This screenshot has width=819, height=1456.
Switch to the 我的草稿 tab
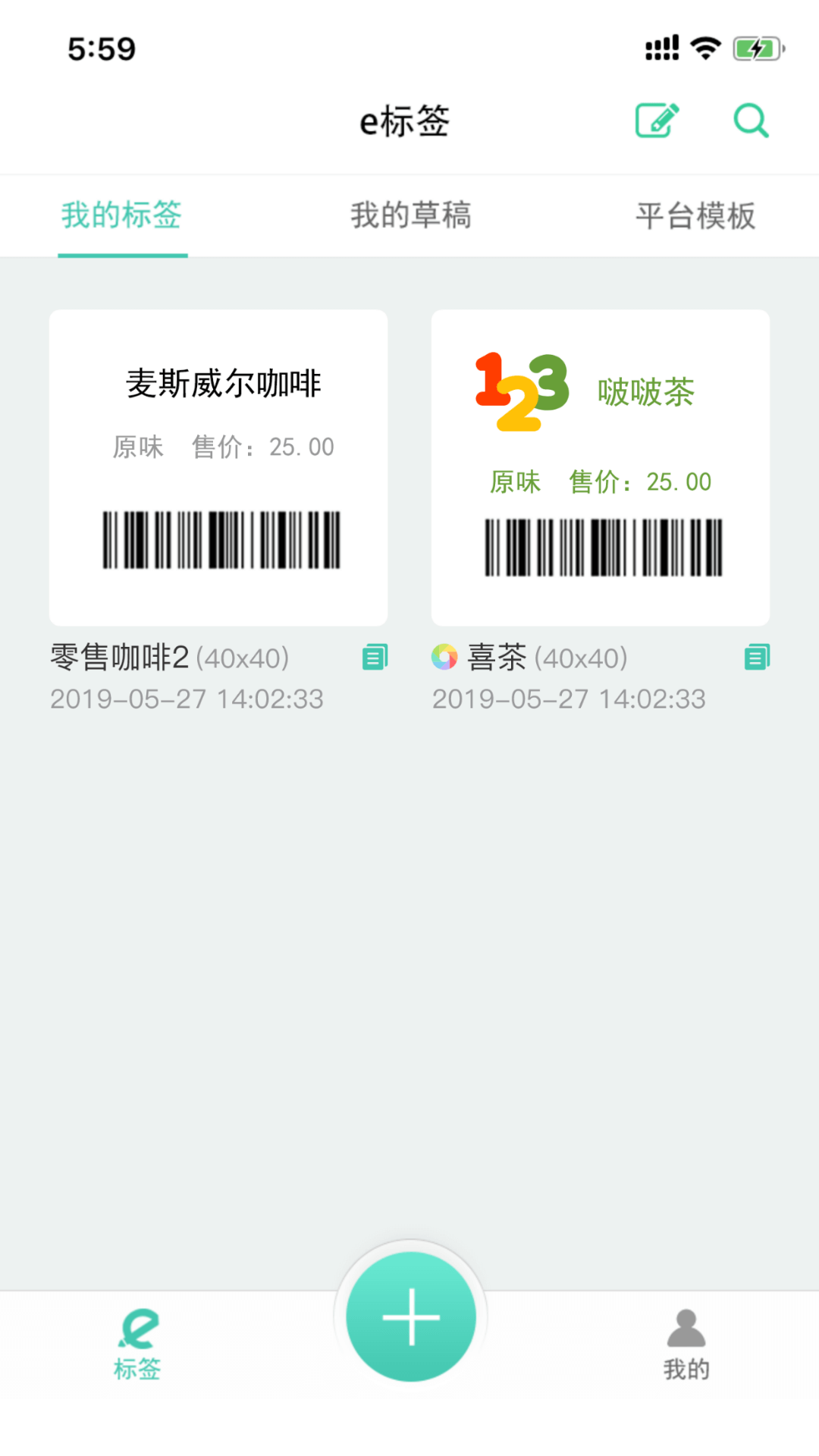tap(409, 216)
